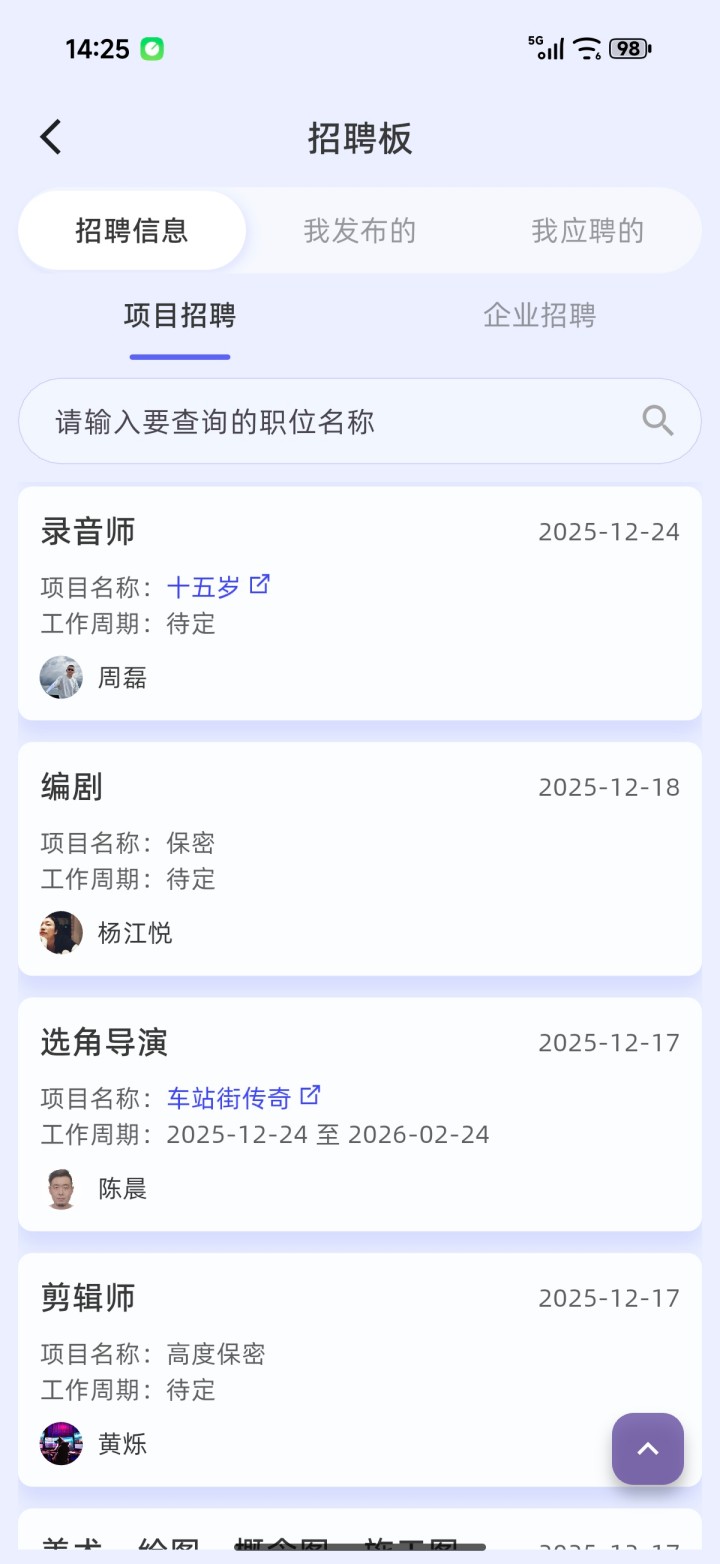Screen dimensions: 720x1564
Task: Open the 编剧 job posting card
Action: point(360,856)
